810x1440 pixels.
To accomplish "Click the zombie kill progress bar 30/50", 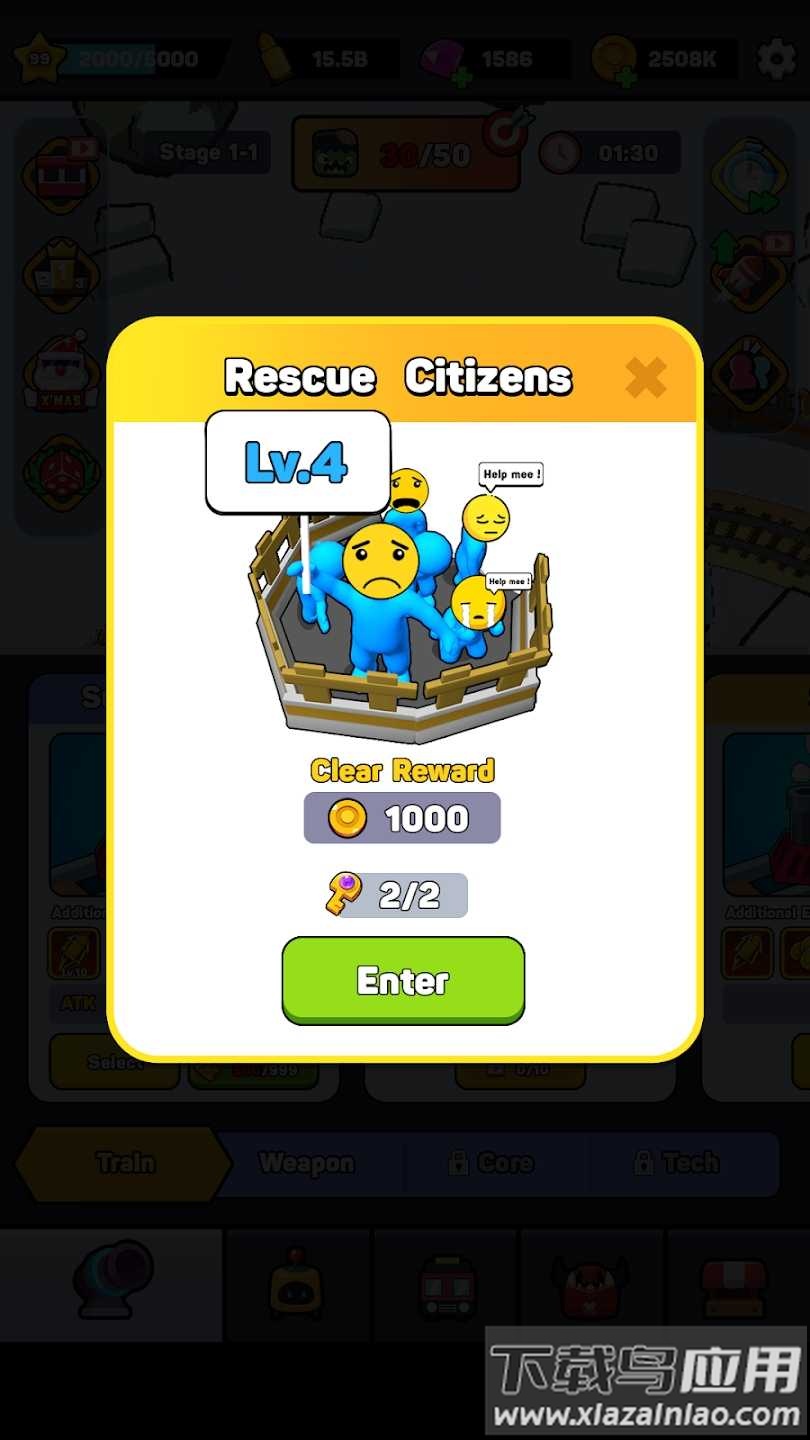I will tap(405, 153).
